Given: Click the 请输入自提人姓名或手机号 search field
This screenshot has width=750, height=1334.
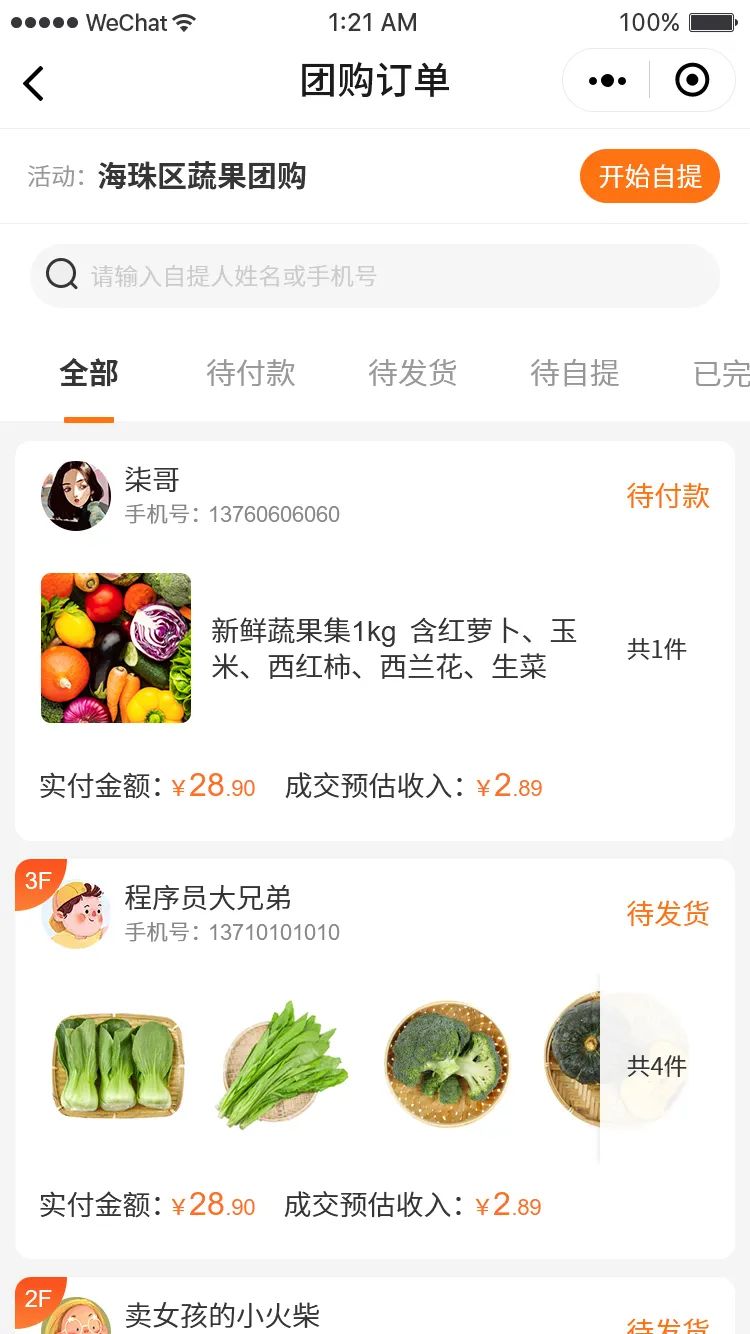Looking at the screenshot, I should (300, 275).
